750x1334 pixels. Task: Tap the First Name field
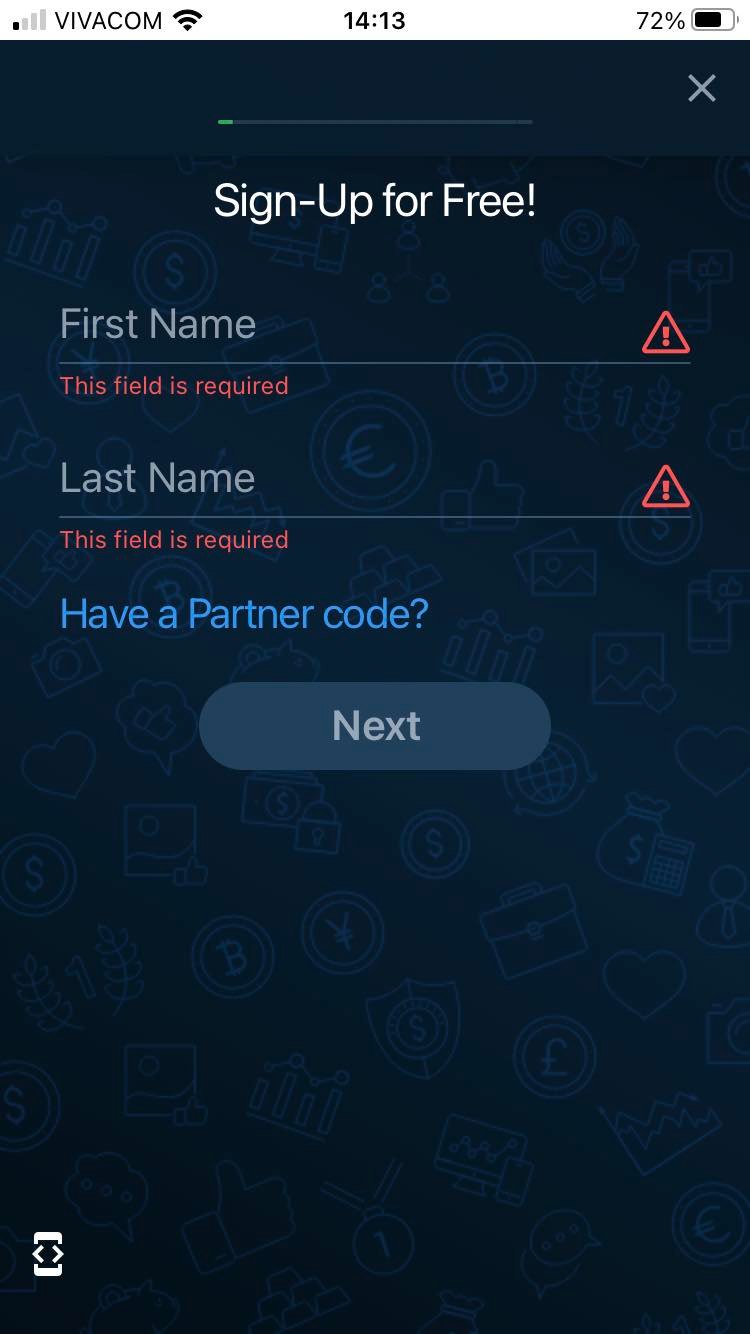pos(340,325)
